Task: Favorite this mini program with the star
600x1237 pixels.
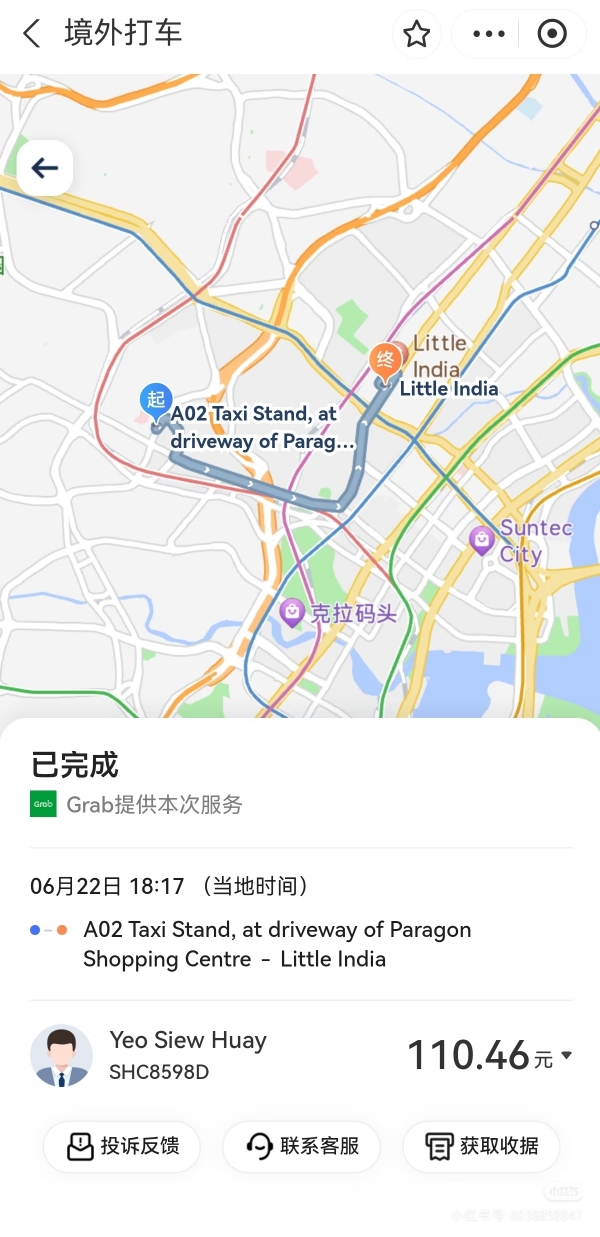Action: [416, 35]
